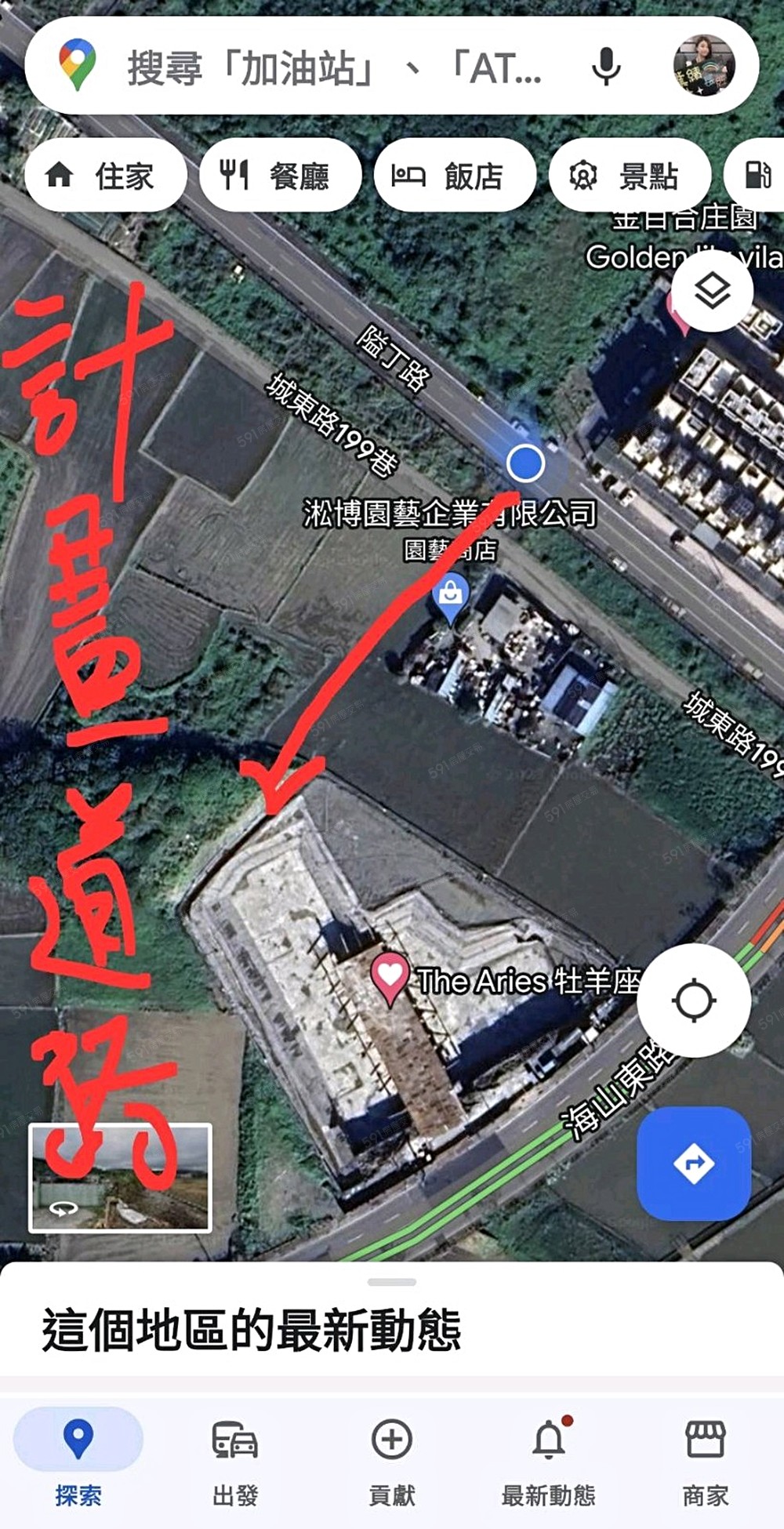Viewport: 784px width, 1529px height.
Task: Open the blue directions button
Action: 694,1163
